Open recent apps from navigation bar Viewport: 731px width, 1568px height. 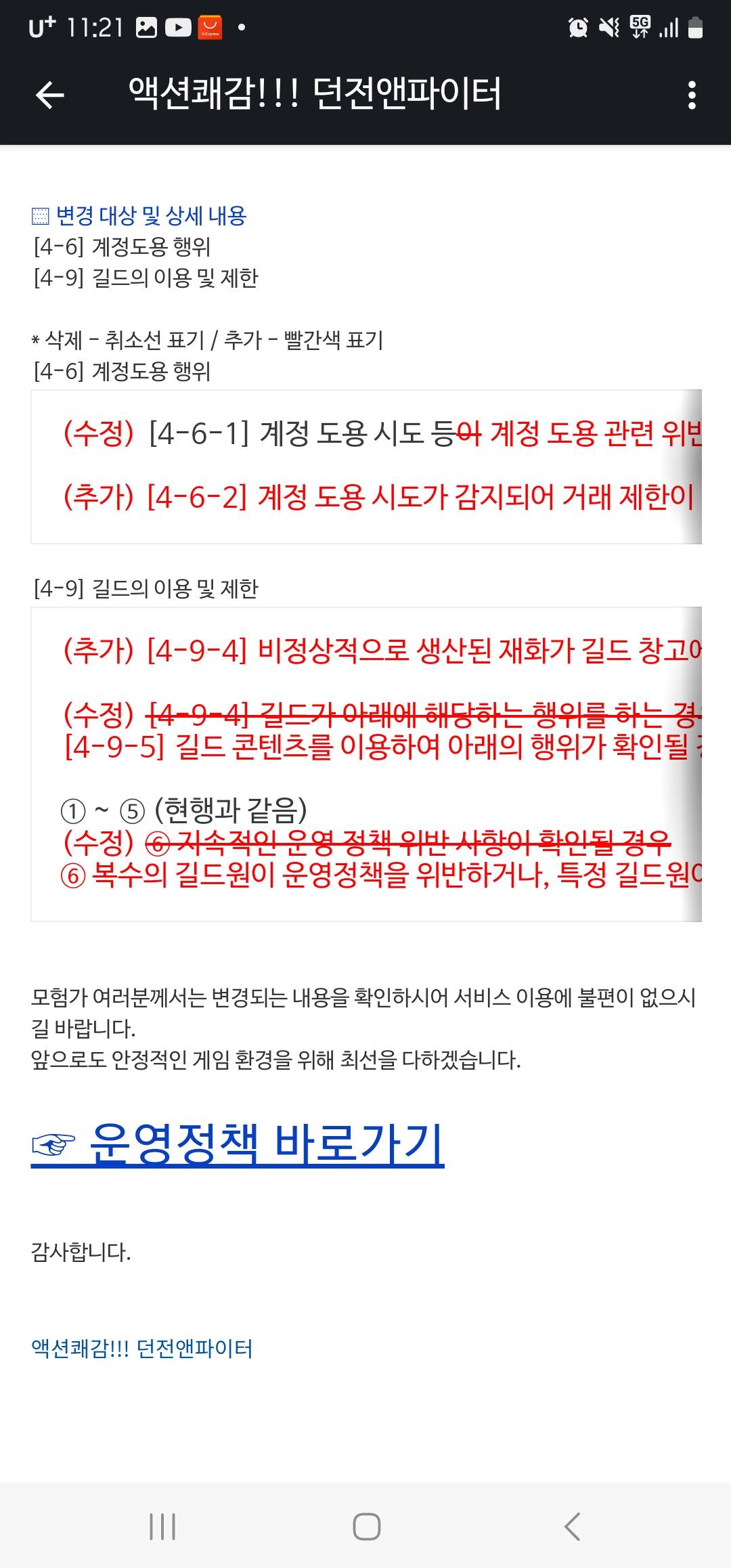coord(162,1526)
